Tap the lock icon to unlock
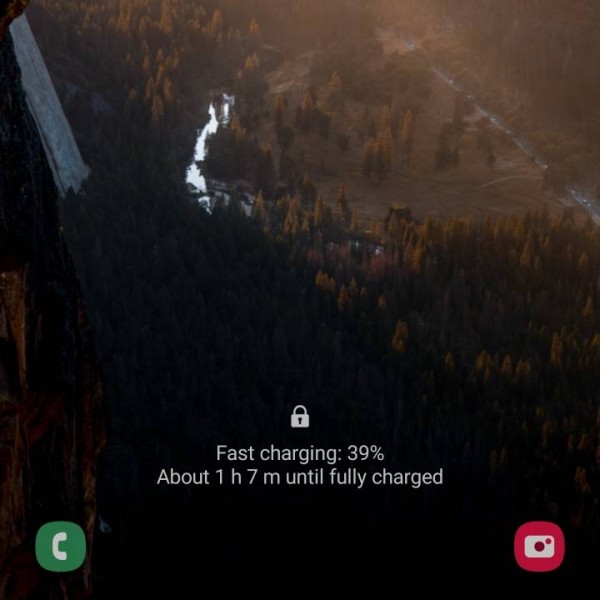Viewport: 600px width, 600px height. pyautogui.click(x=300, y=416)
